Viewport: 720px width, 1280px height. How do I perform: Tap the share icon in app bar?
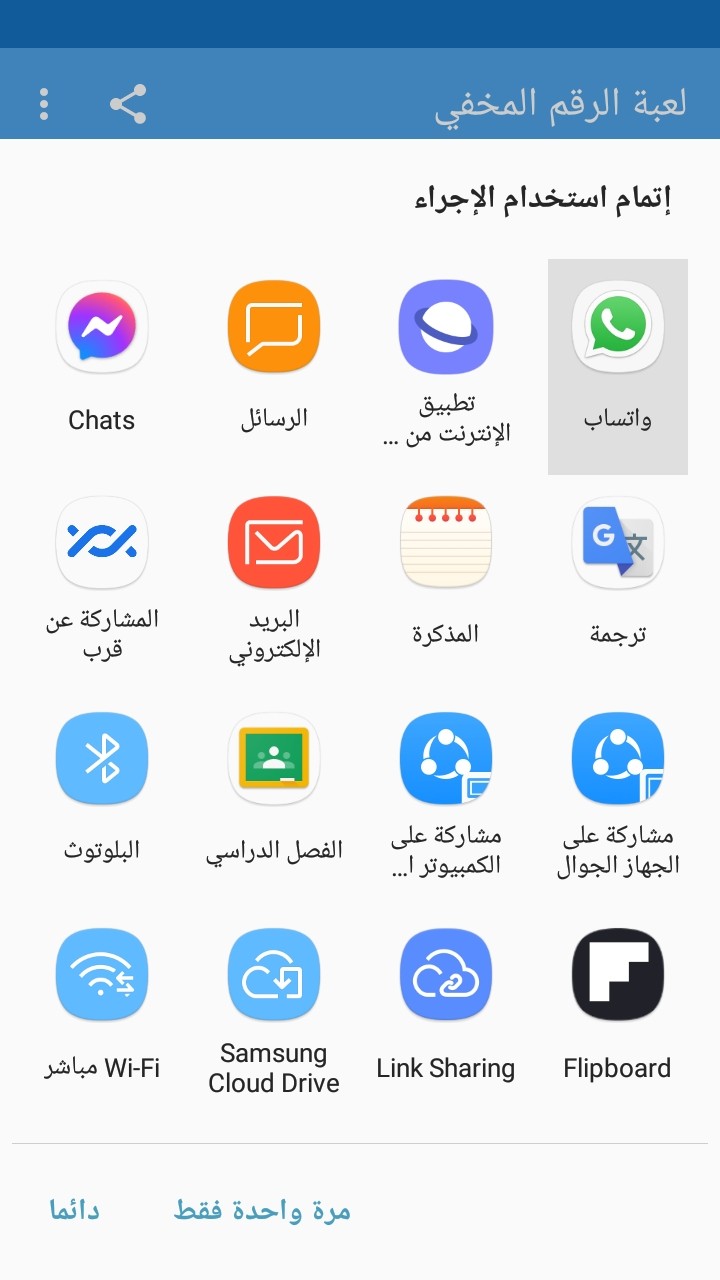point(128,104)
